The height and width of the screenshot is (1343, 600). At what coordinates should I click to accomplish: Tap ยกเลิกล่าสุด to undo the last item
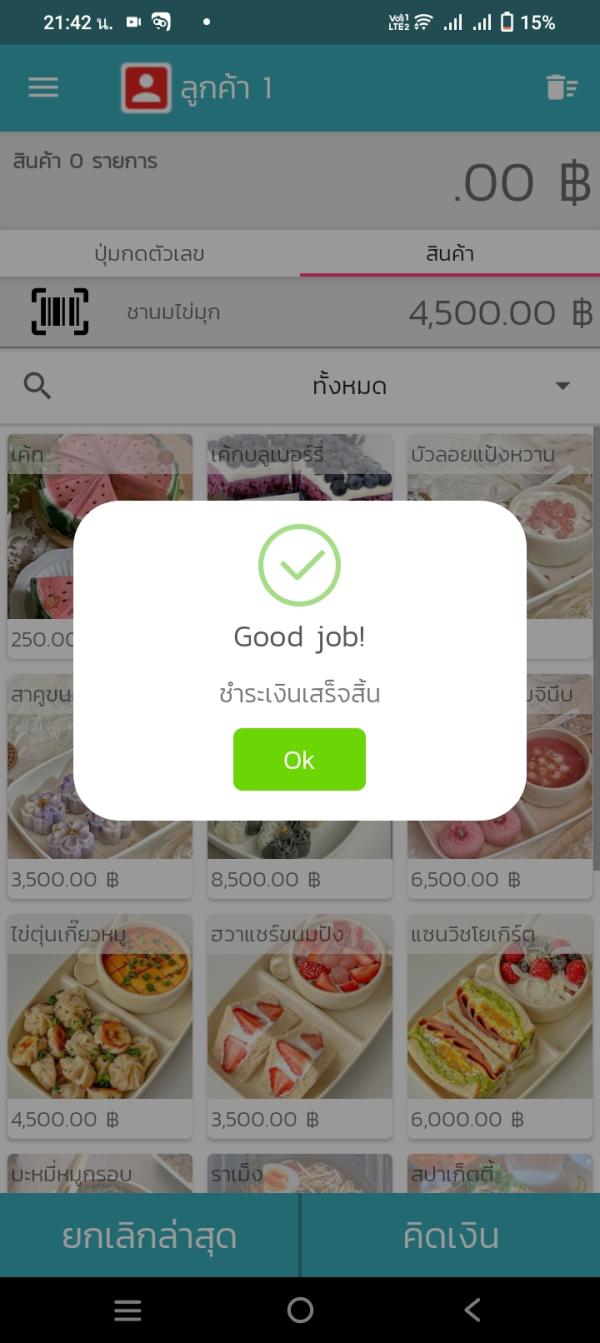click(x=149, y=1236)
